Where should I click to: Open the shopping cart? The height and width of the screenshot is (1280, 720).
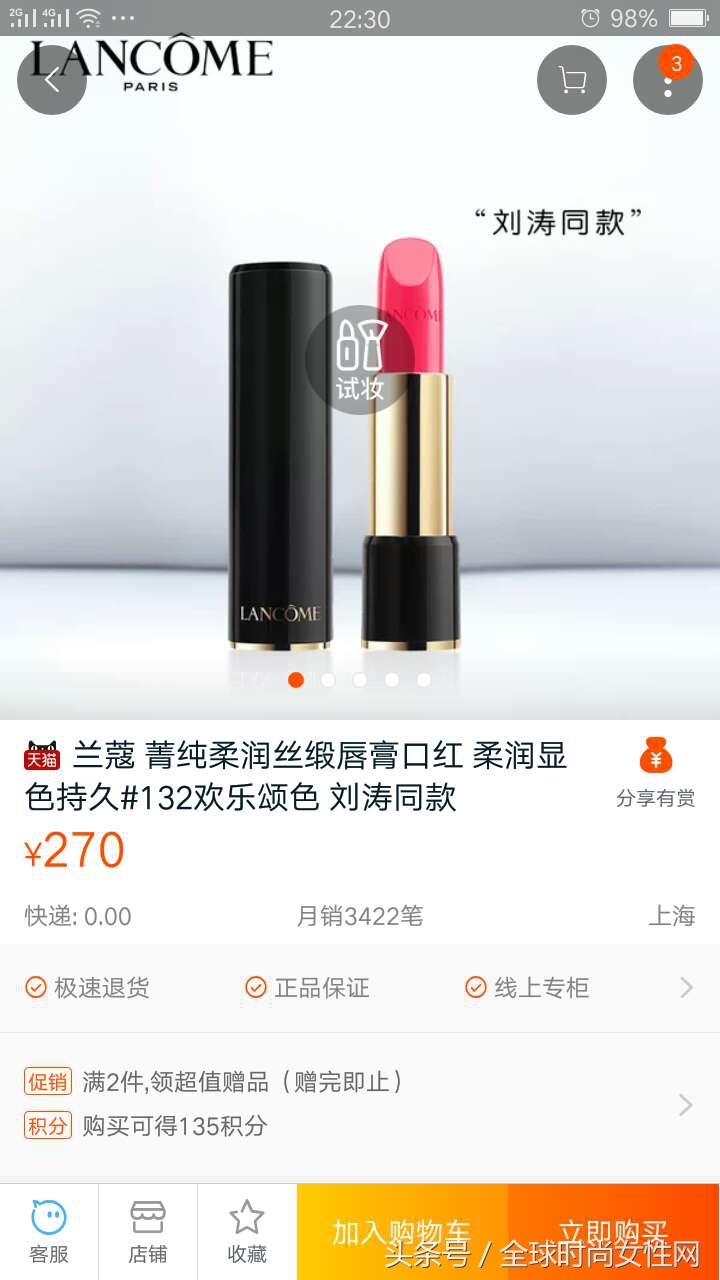[571, 79]
